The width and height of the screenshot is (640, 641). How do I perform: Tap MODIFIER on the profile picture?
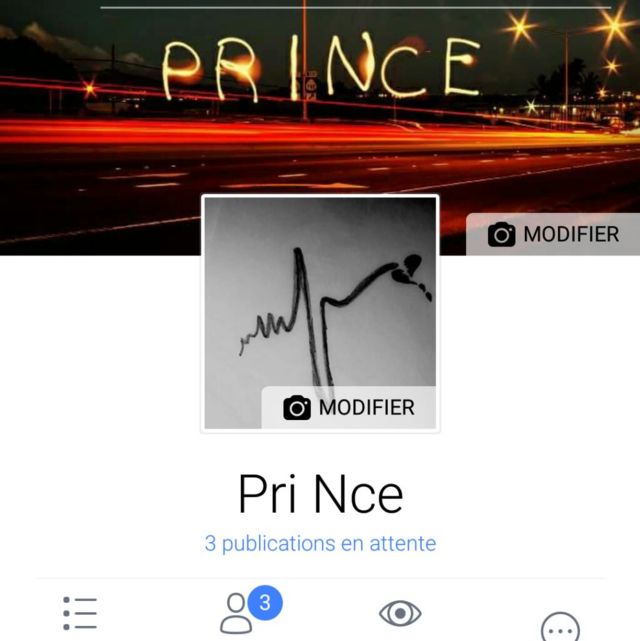coord(349,408)
